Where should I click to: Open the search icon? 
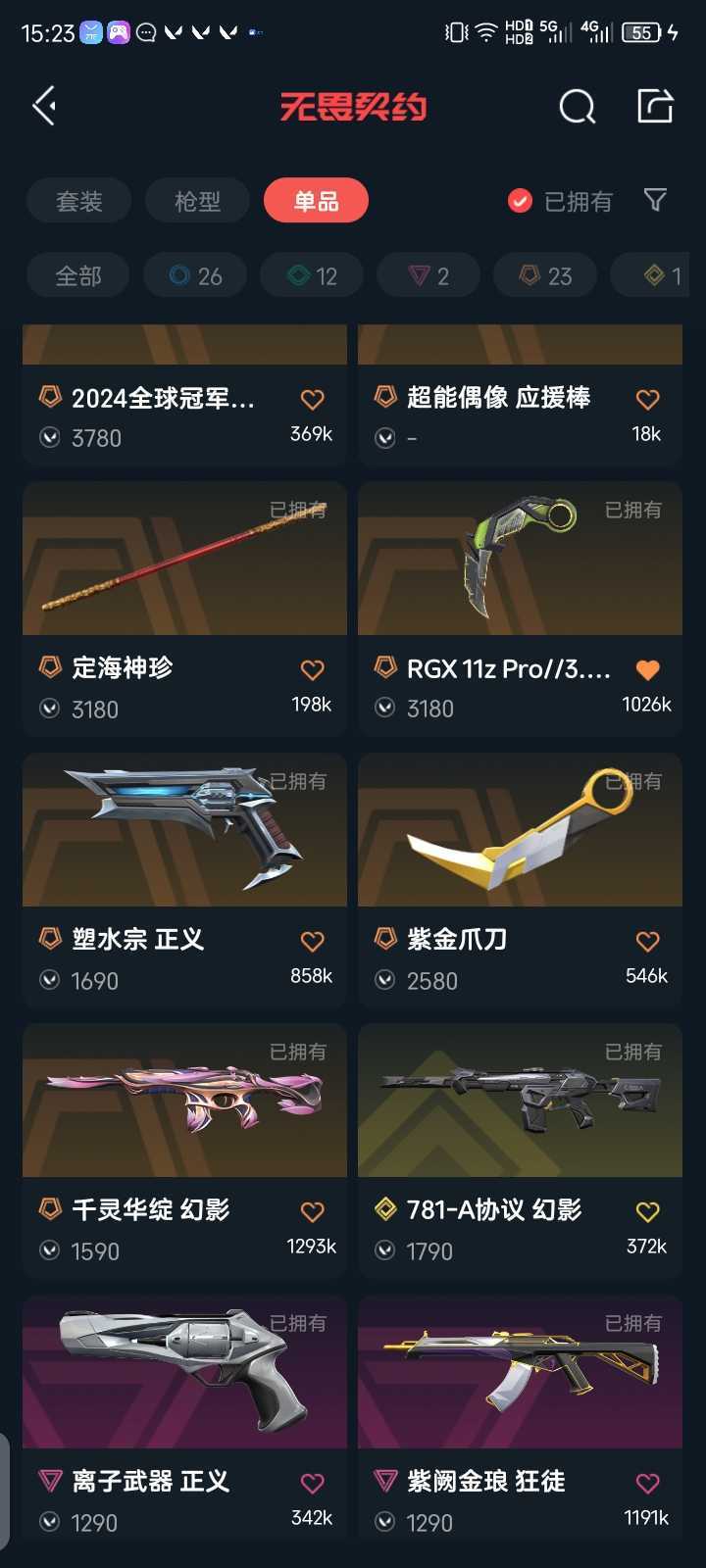577,106
